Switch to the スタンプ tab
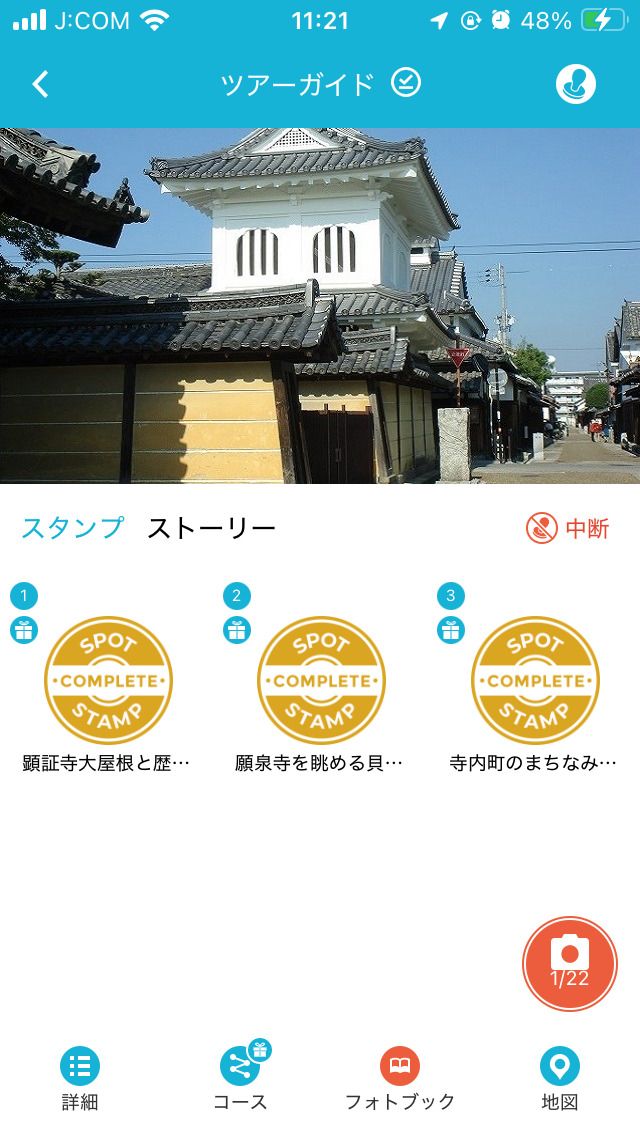Viewport: 640px width, 1136px height. (73, 528)
